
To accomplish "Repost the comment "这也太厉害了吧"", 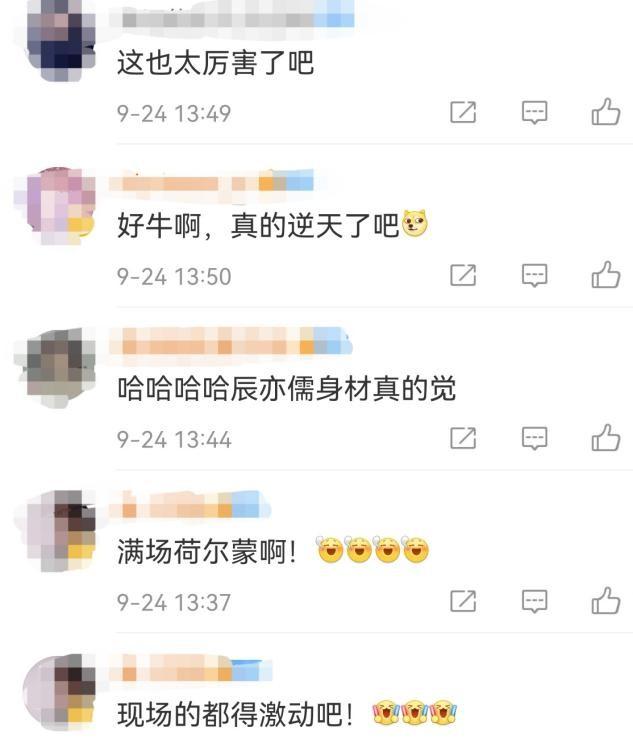I will [463, 112].
